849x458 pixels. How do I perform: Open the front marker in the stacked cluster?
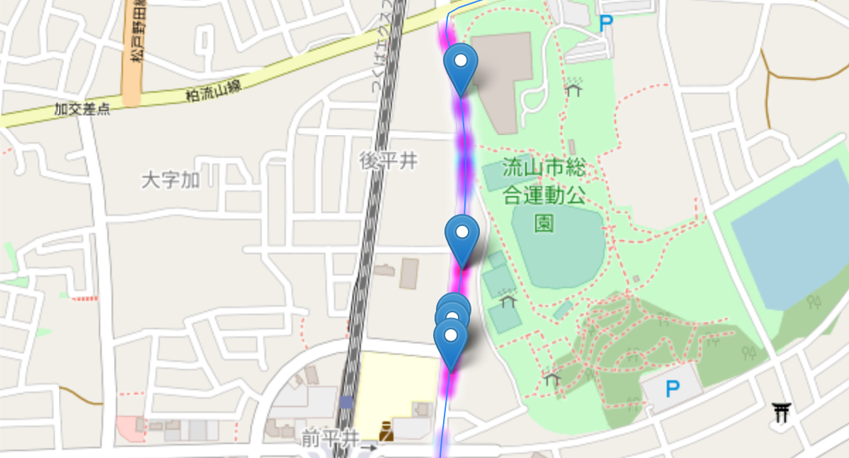pyautogui.click(x=451, y=339)
